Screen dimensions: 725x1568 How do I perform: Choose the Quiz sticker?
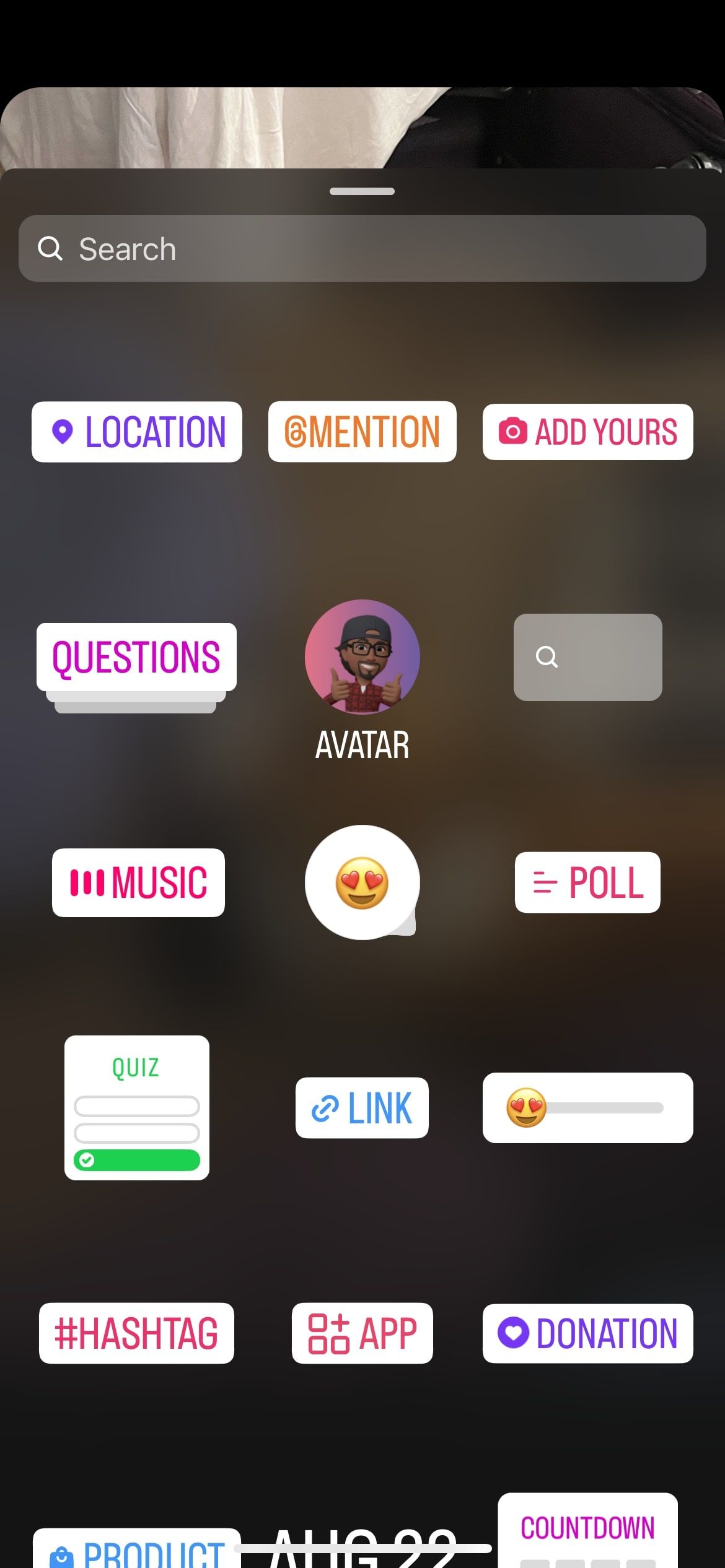137,1108
